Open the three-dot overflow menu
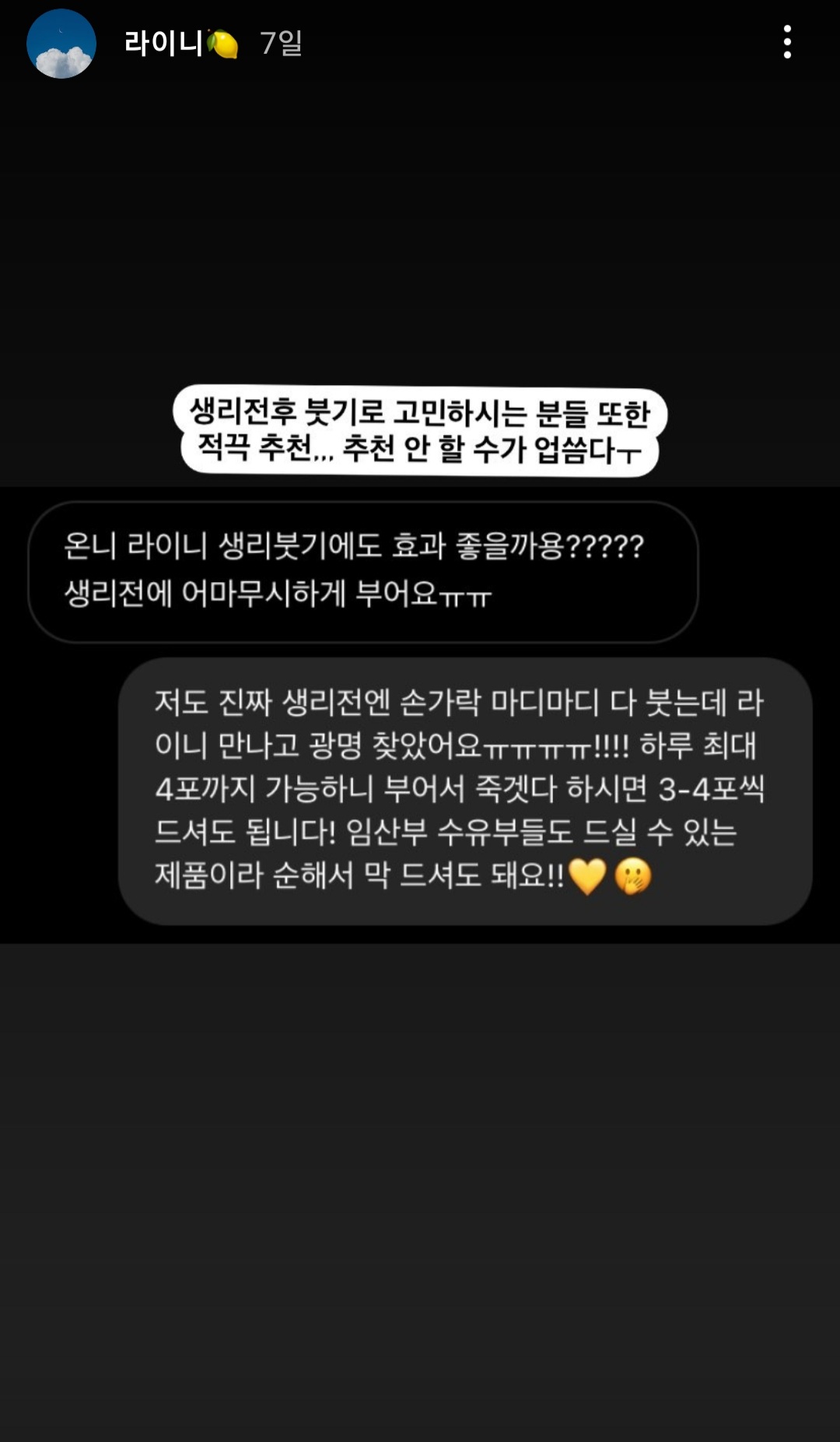This screenshot has width=840, height=1442. pyautogui.click(x=787, y=42)
